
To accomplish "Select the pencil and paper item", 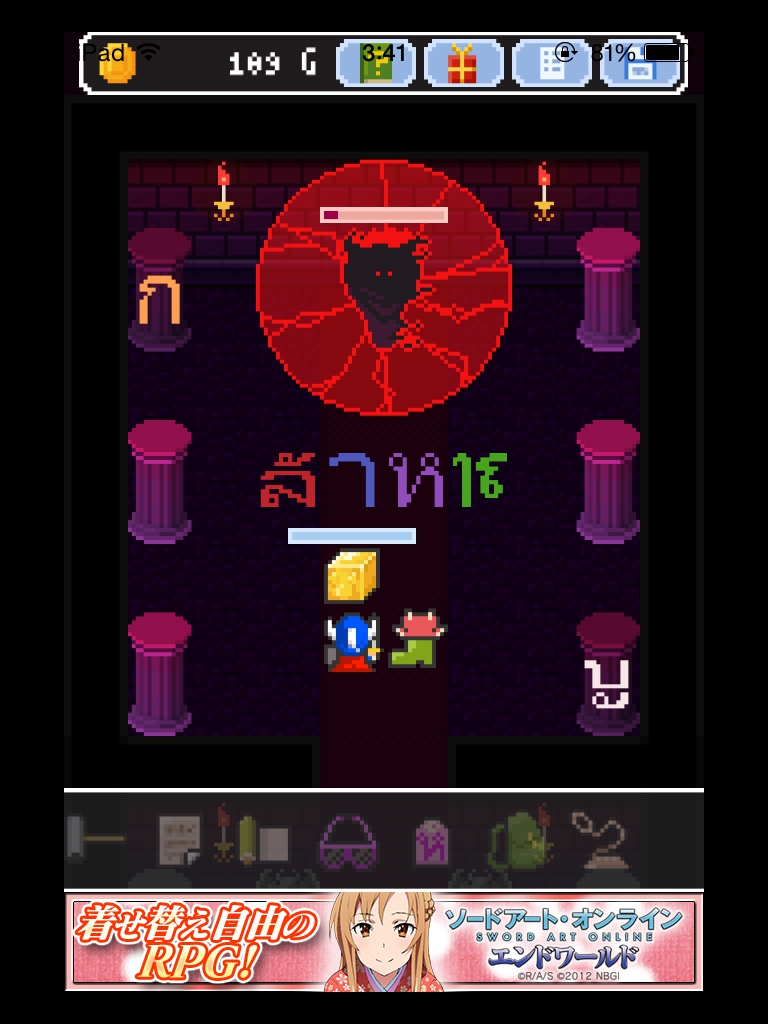I will [258, 838].
